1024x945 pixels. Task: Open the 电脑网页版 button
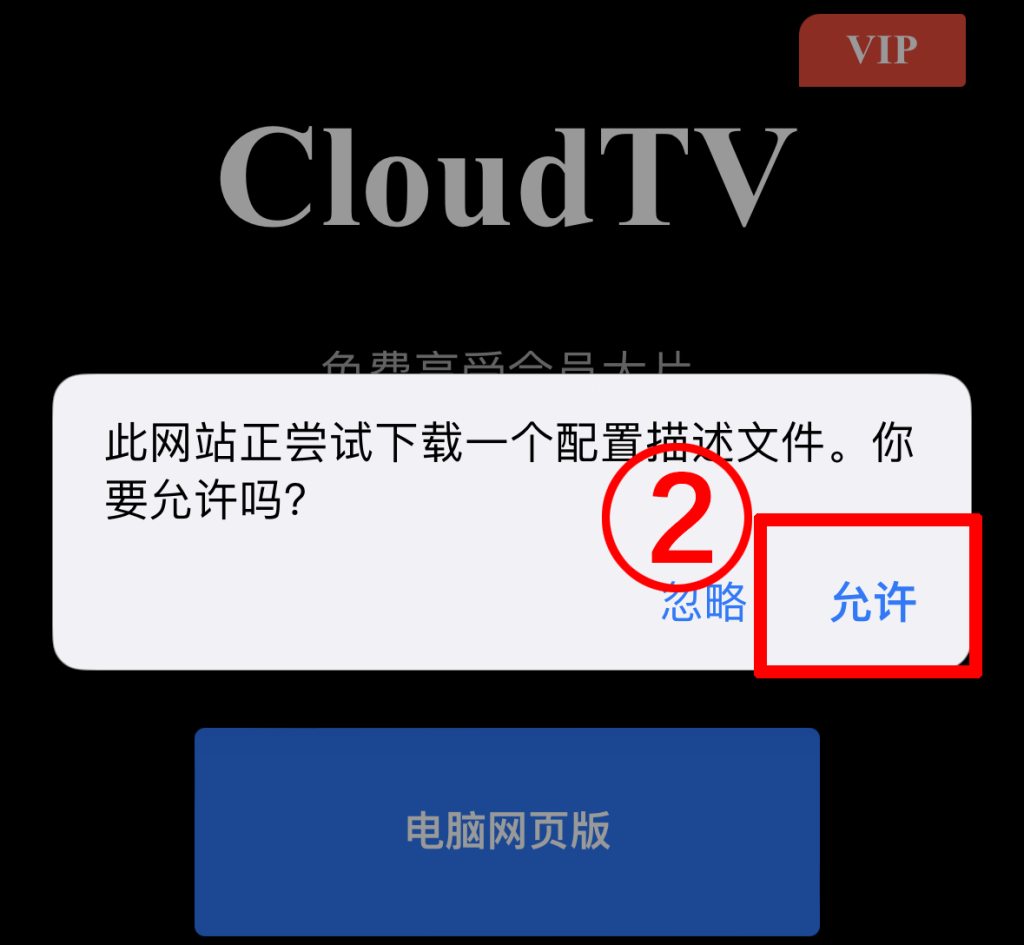507,831
